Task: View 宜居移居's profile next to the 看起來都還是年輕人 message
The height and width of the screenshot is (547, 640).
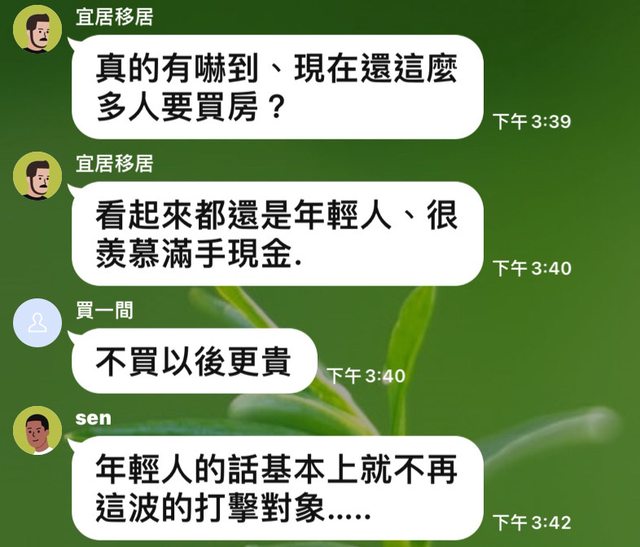Action: [x=37, y=176]
